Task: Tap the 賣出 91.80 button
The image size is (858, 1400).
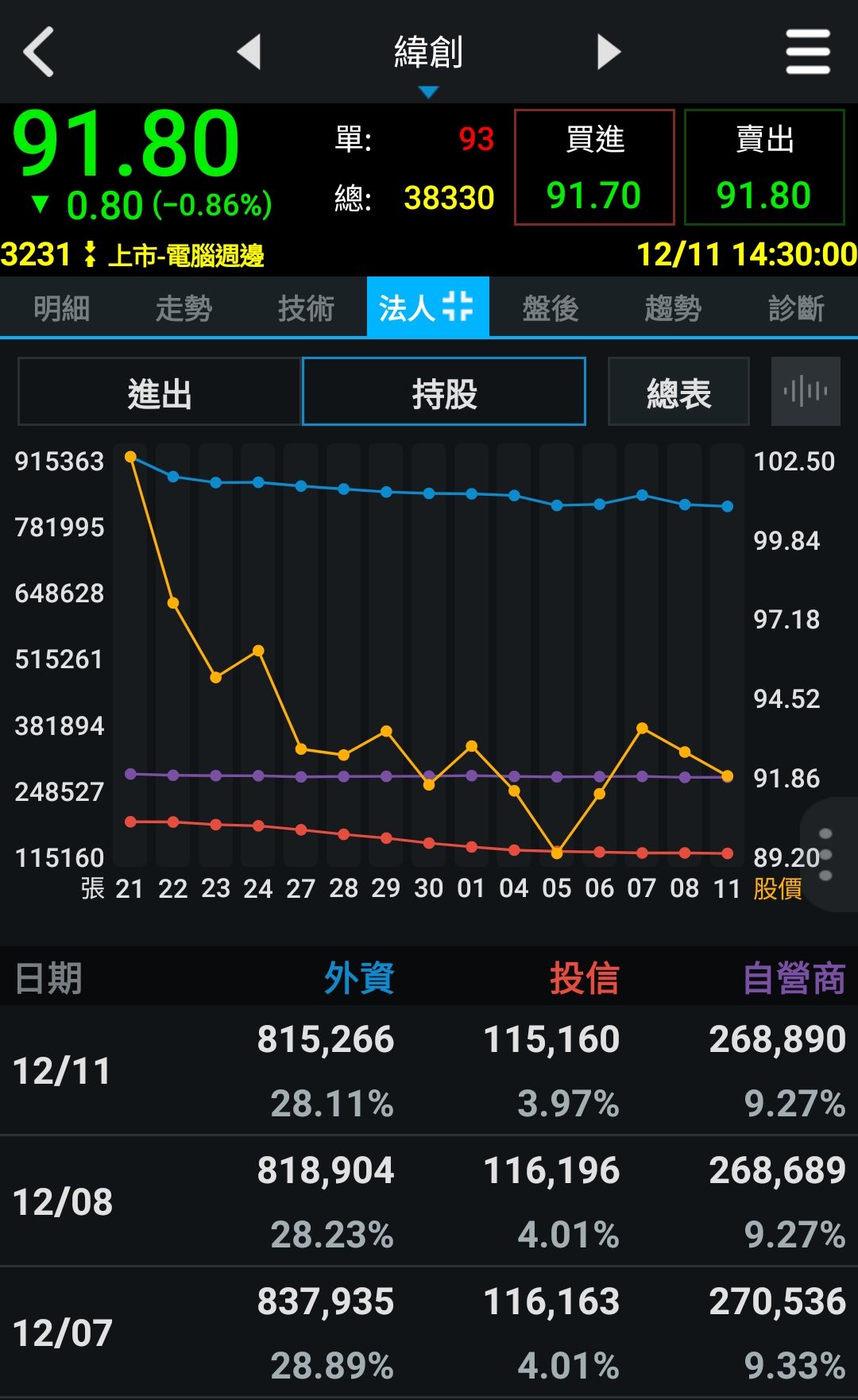Action: [x=764, y=167]
